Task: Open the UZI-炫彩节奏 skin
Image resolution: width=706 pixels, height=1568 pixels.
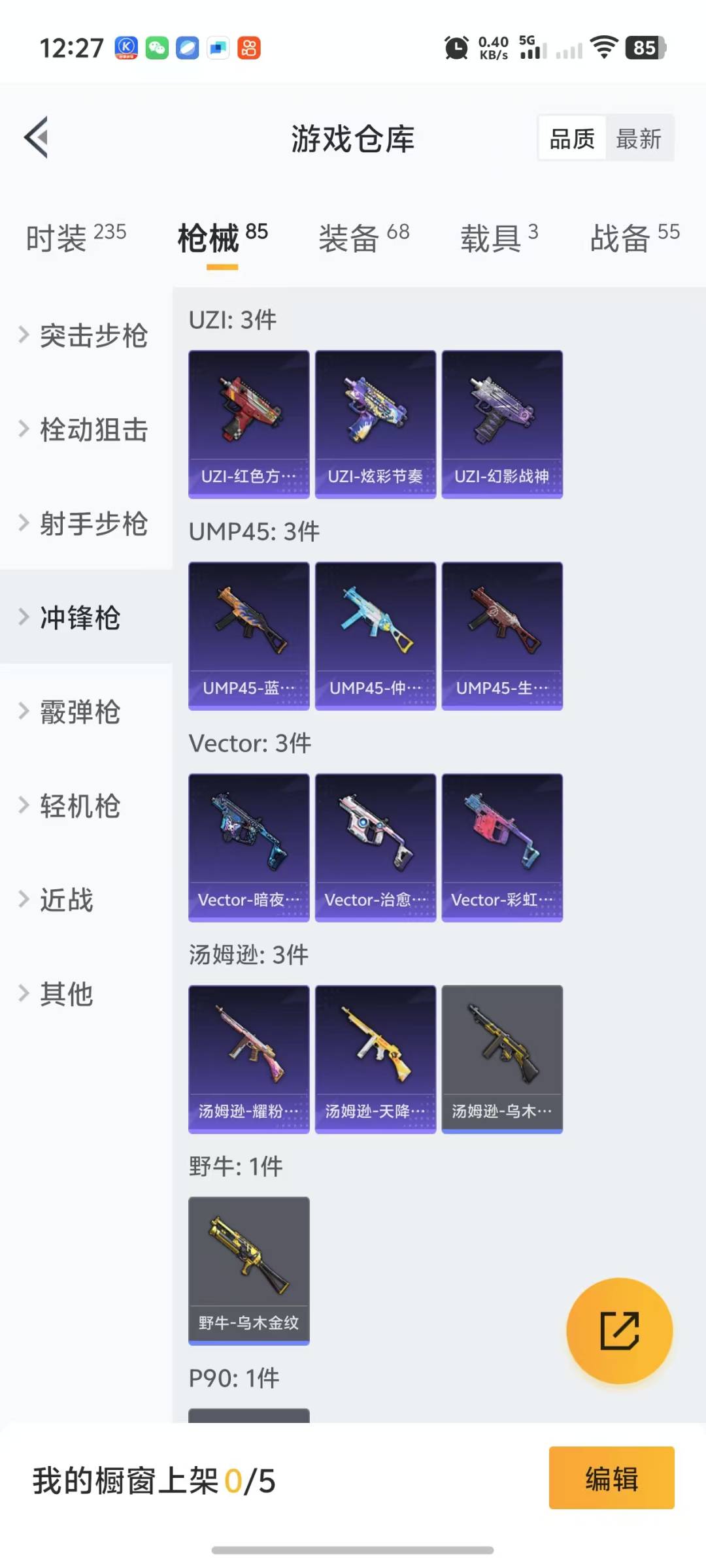Action: point(375,425)
